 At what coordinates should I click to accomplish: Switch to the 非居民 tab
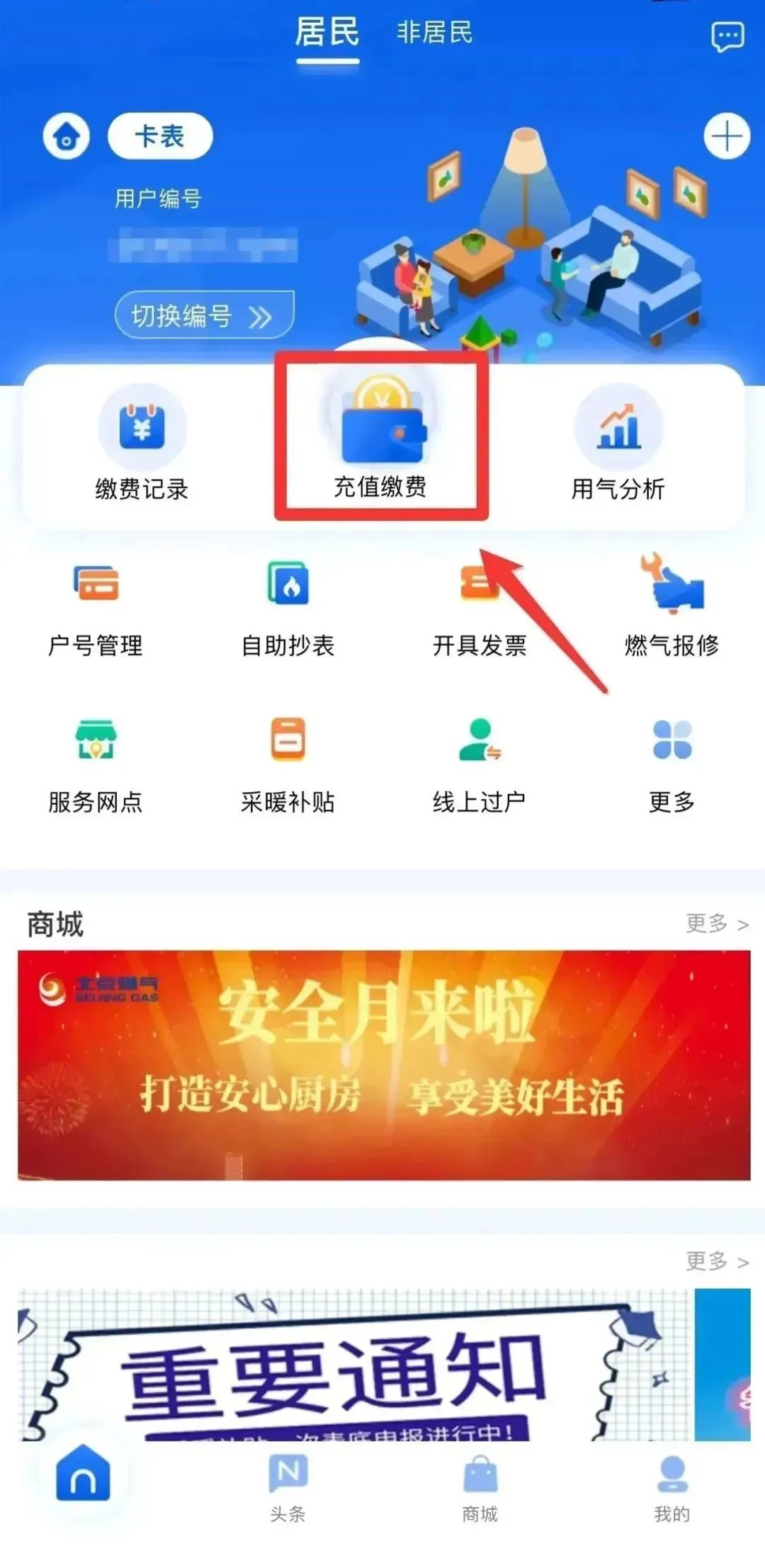coord(434,33)
